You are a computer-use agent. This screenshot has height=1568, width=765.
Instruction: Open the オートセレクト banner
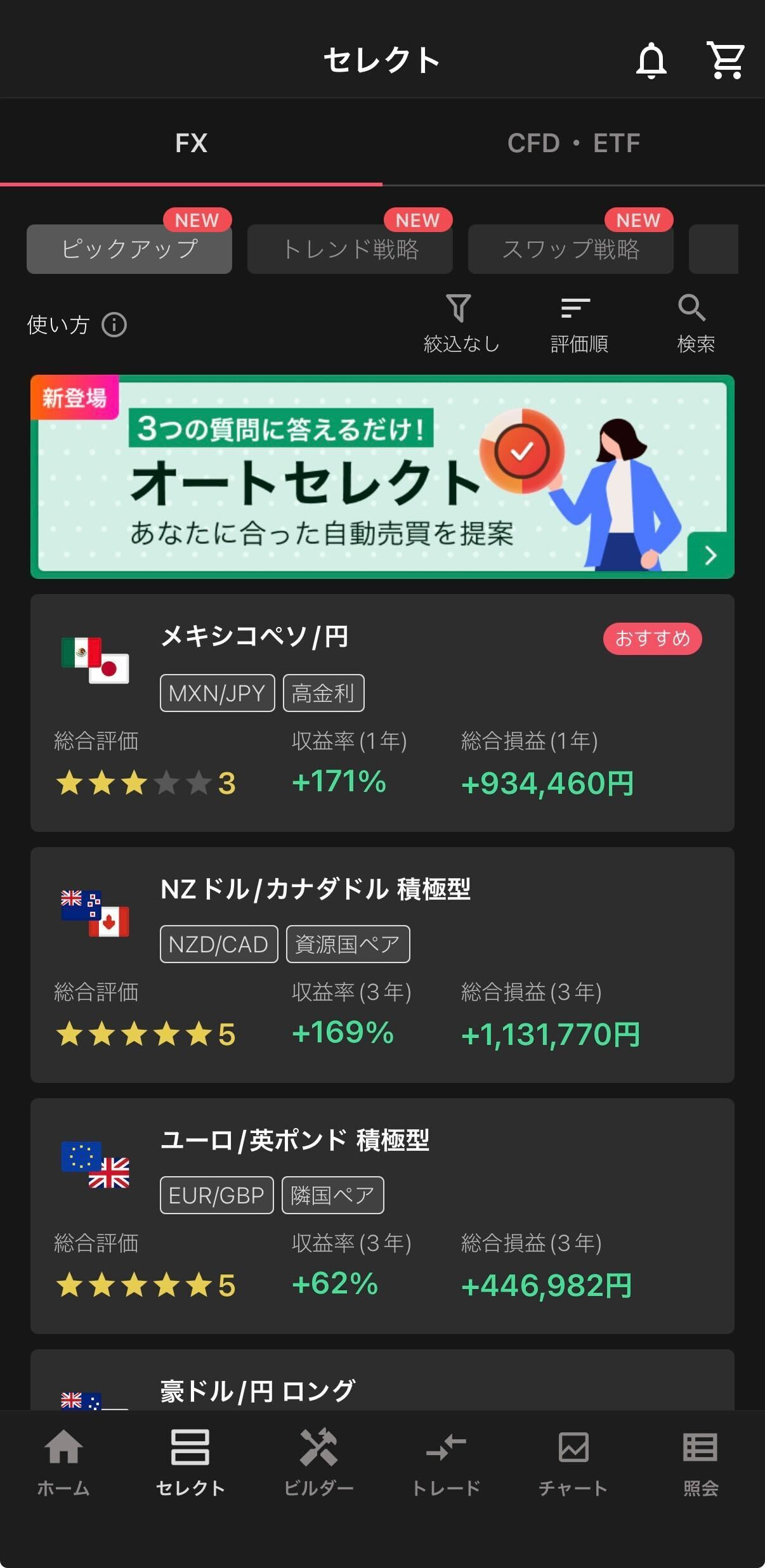(382, 477)
